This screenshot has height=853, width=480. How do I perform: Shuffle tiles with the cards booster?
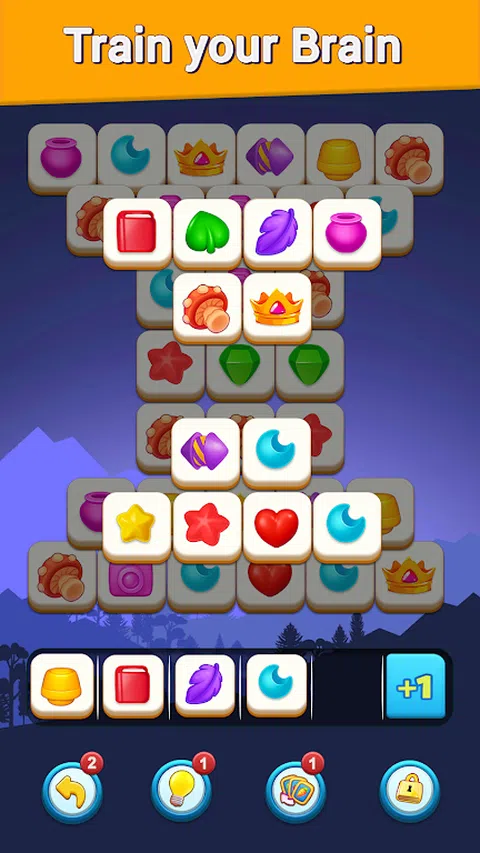(x=296, y=791)
